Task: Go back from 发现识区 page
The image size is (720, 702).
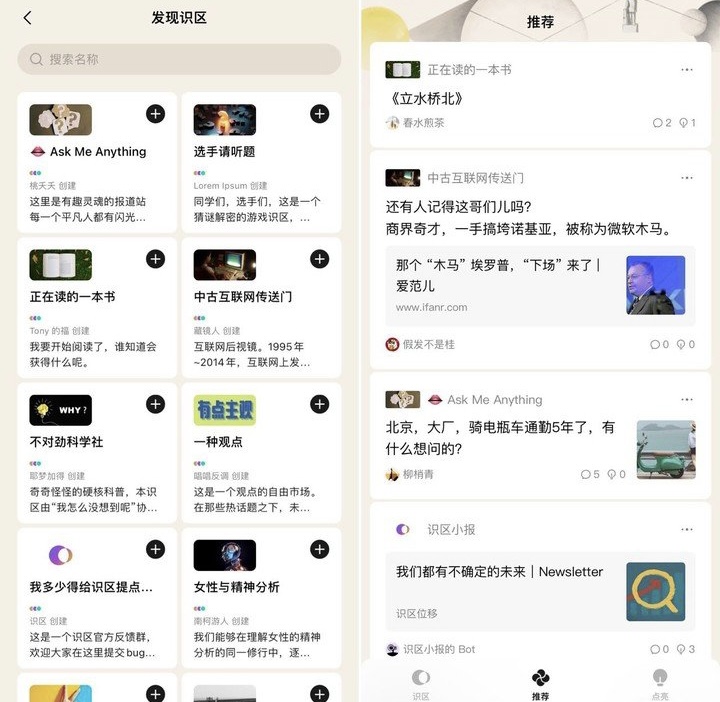Action: tap(27, 18)
